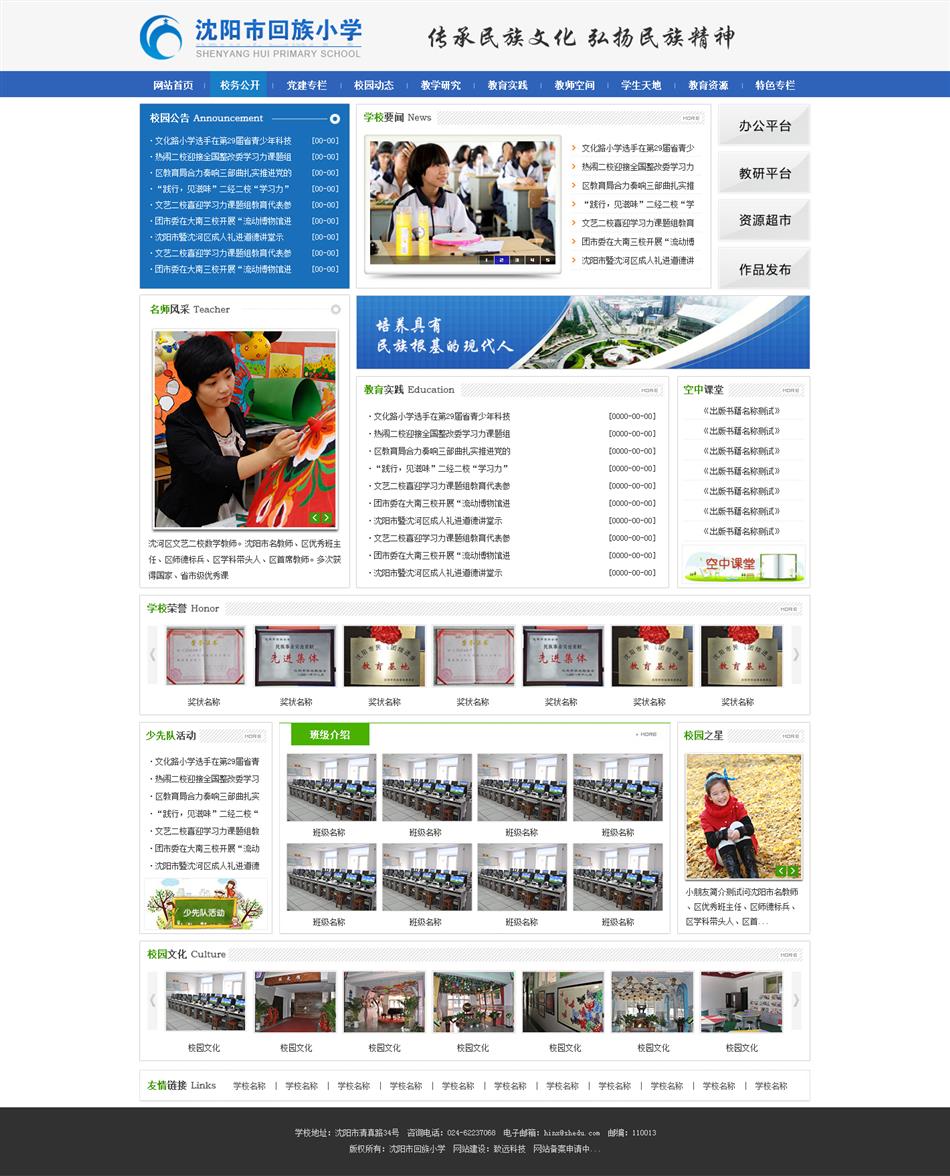Image resolution: width=950 pixels, height=1176 pixels.
Task: Open the 作品发布 button
Action: (764, 268)
